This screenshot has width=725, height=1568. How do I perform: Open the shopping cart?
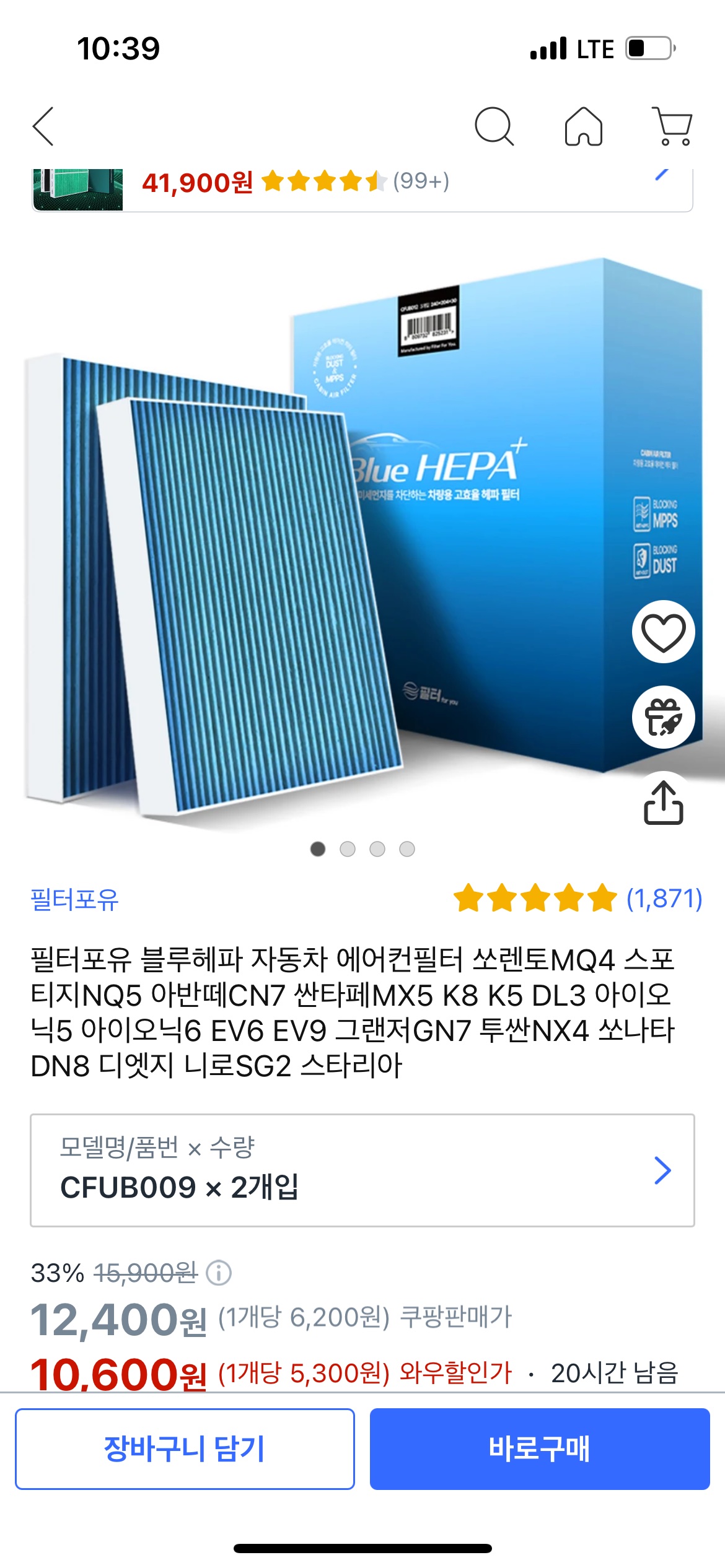click(673, 126)
